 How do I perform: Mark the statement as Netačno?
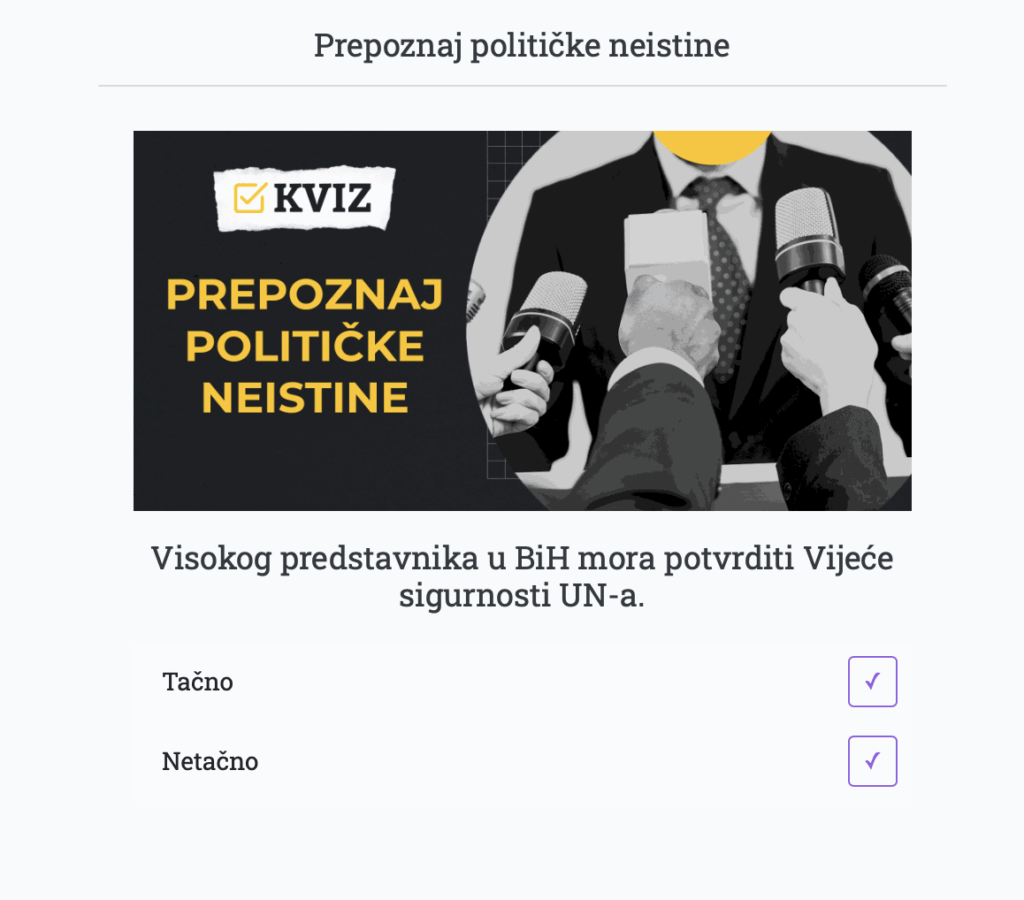[x=872, y=761]
